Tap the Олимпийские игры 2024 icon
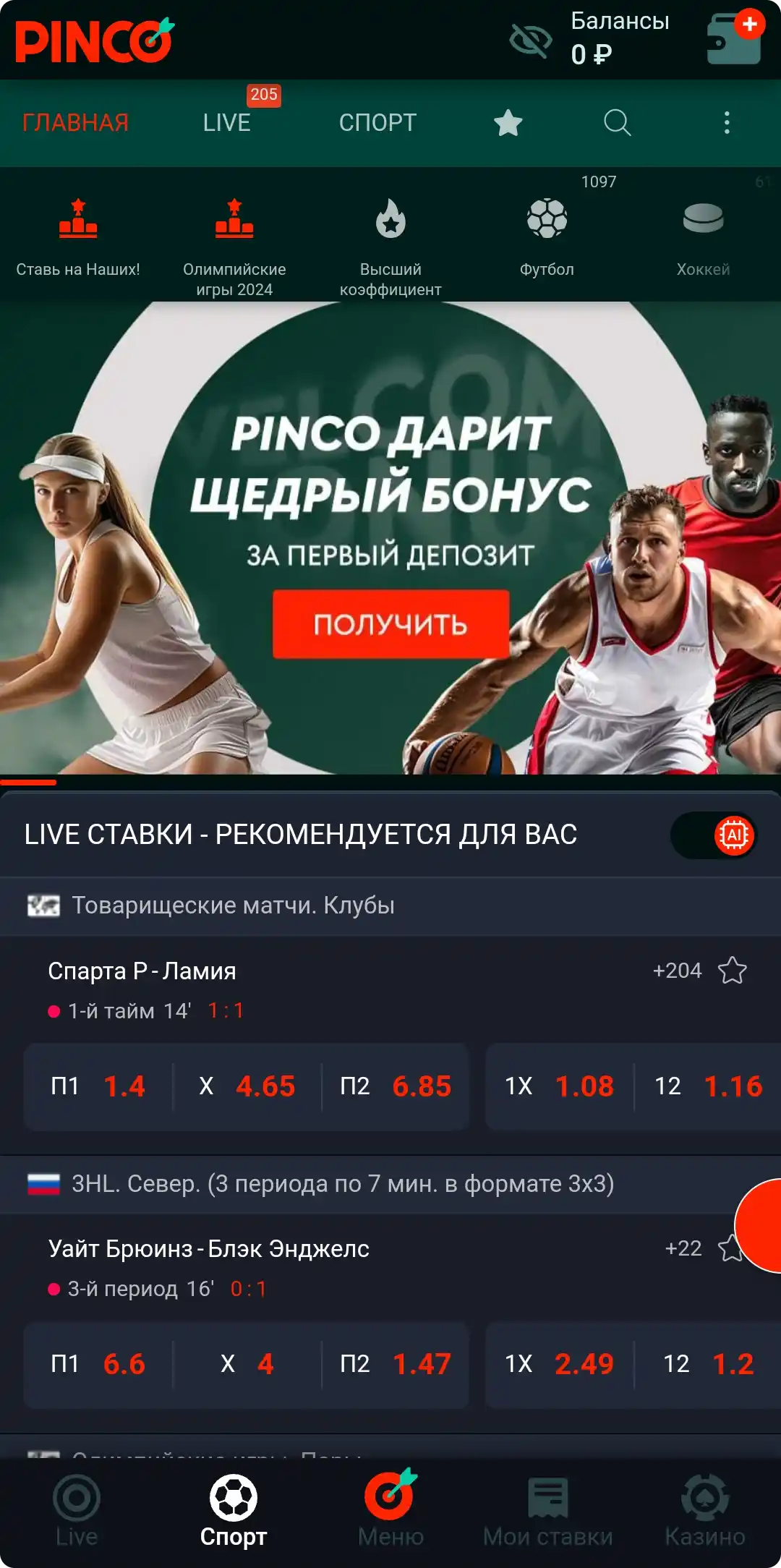This screenshot has height=1568, width=781. 233,221
